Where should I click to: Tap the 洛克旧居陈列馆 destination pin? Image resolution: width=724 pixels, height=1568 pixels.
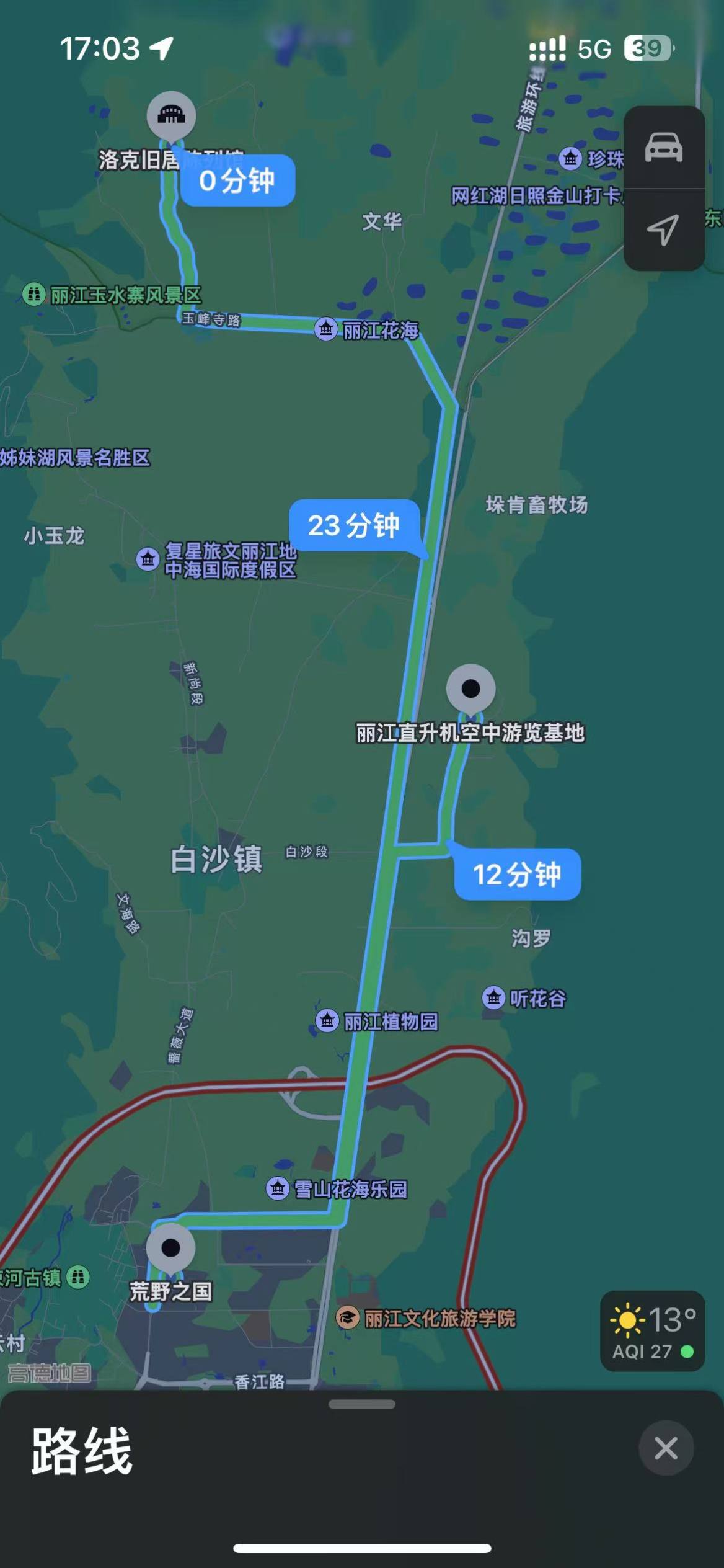[x=171, y=116]
